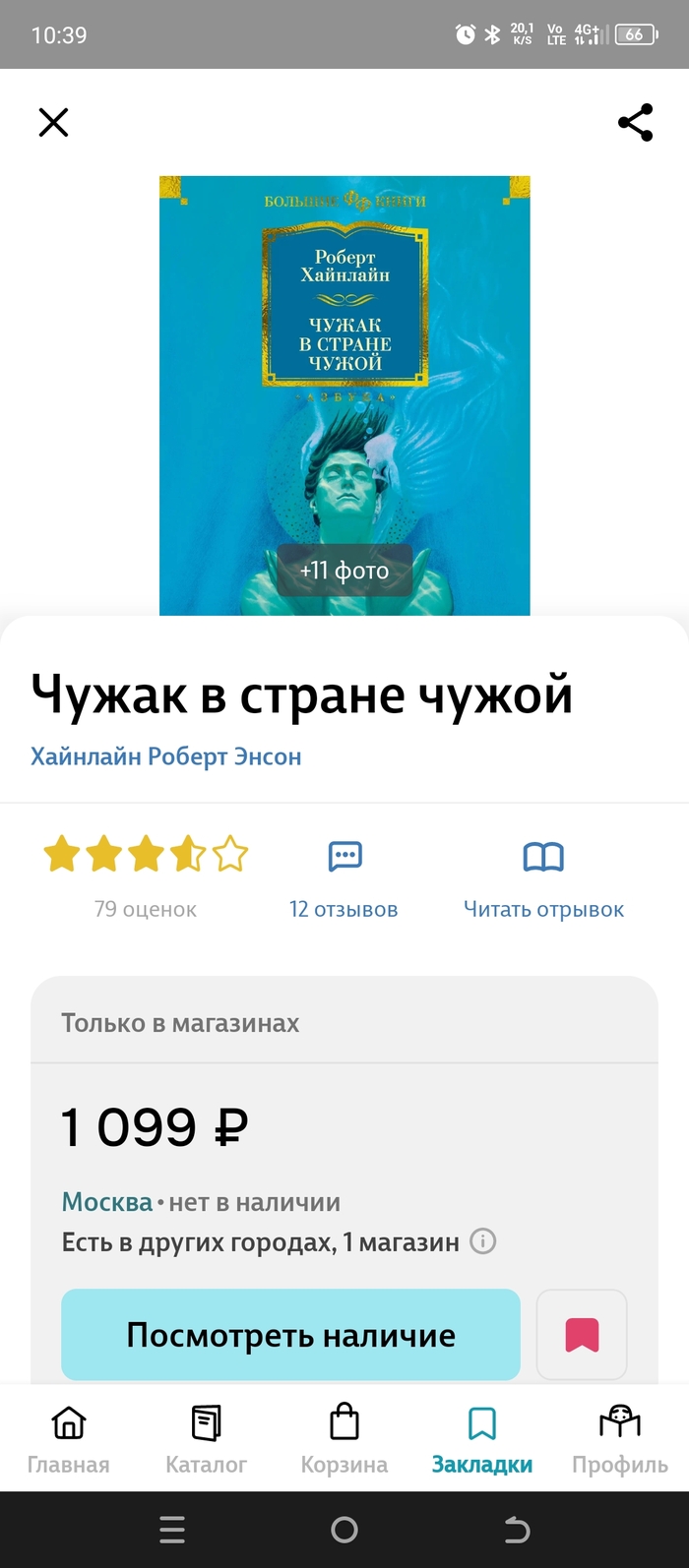Change city from Москва
This screenshot has height=1568, width=689.
point(106,1202)
